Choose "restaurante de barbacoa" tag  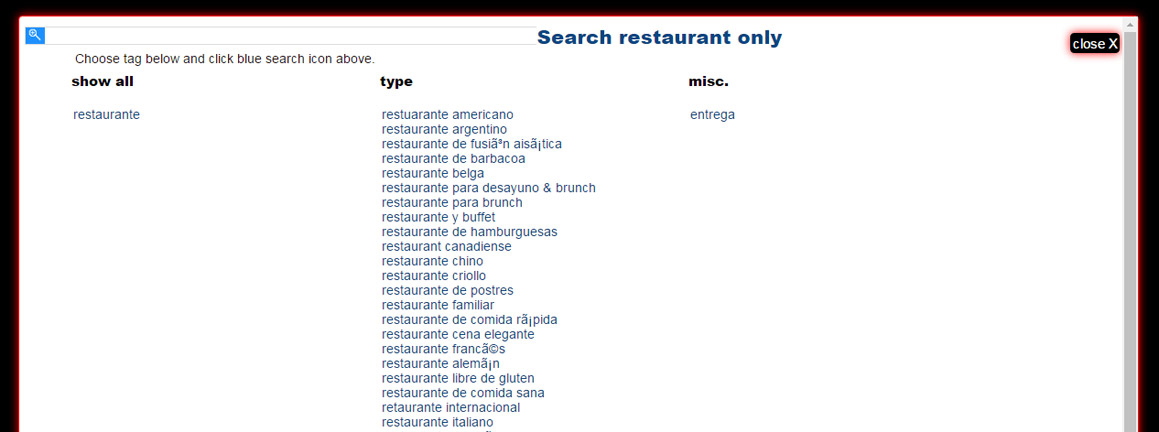(453, 159)
